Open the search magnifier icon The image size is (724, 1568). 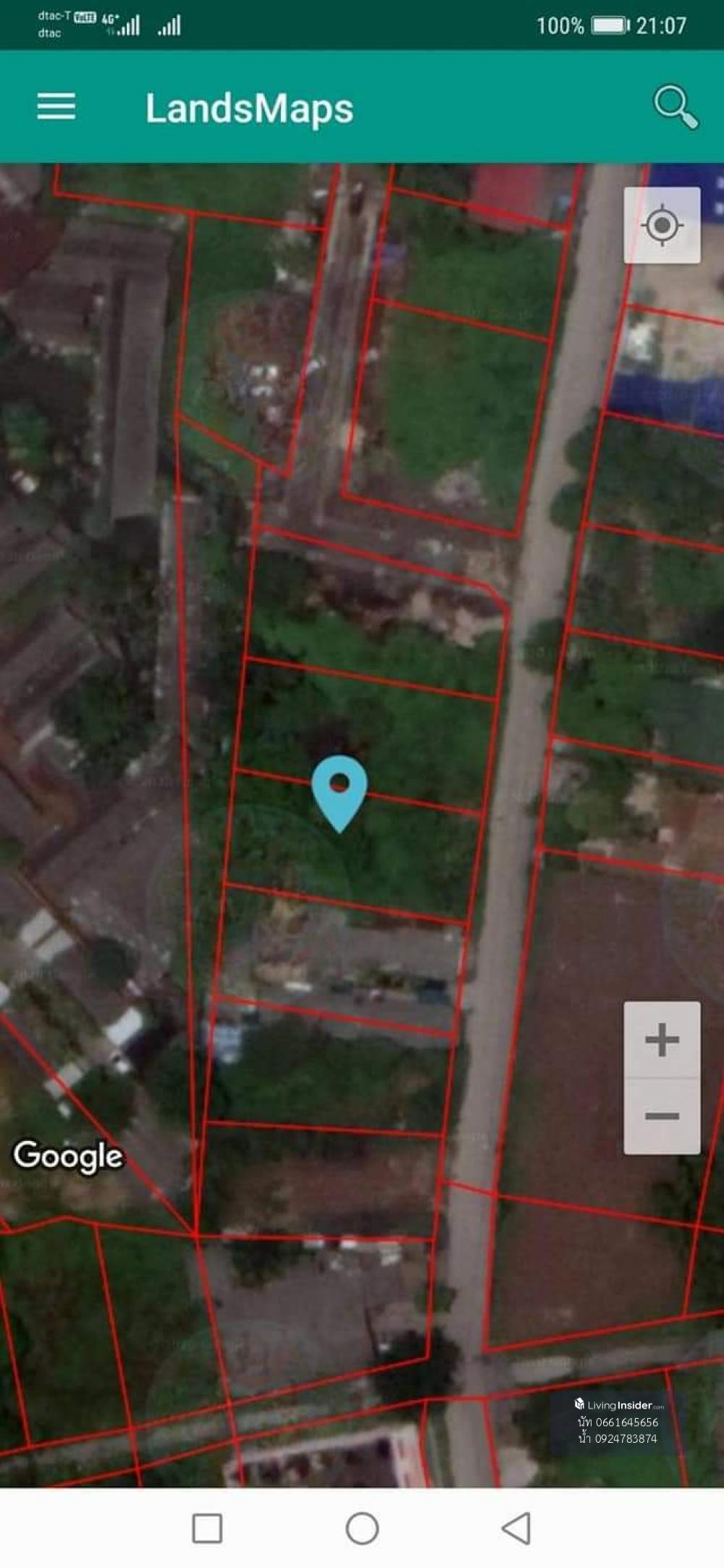pos(675,107)
